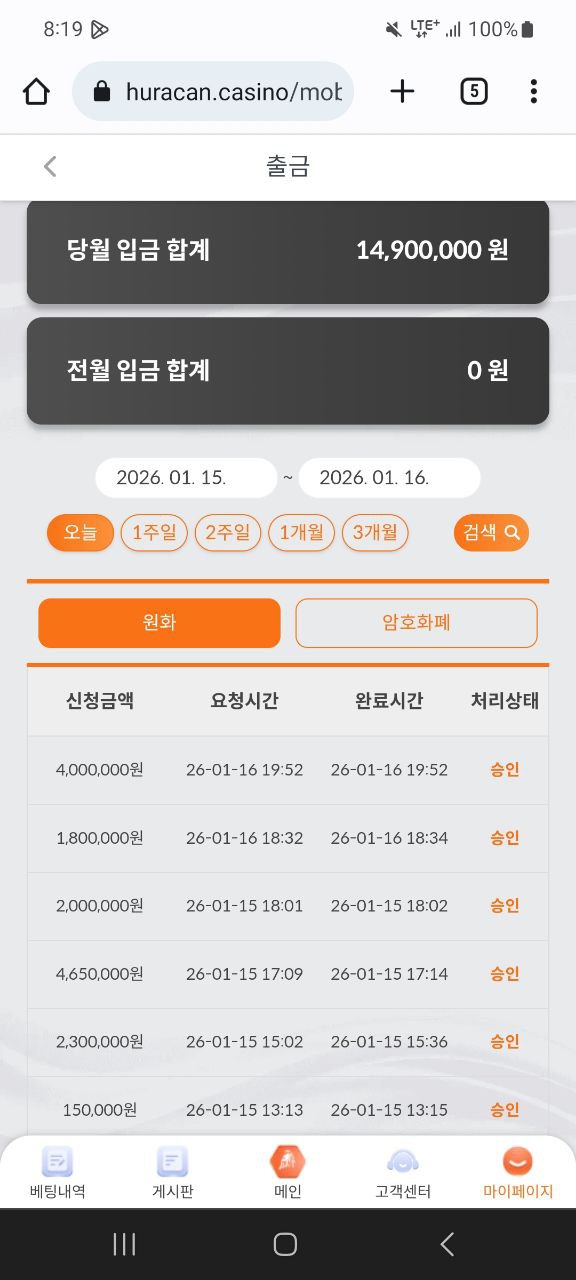
Task: Open a new browser tab
Action: [x=402, y=92]
